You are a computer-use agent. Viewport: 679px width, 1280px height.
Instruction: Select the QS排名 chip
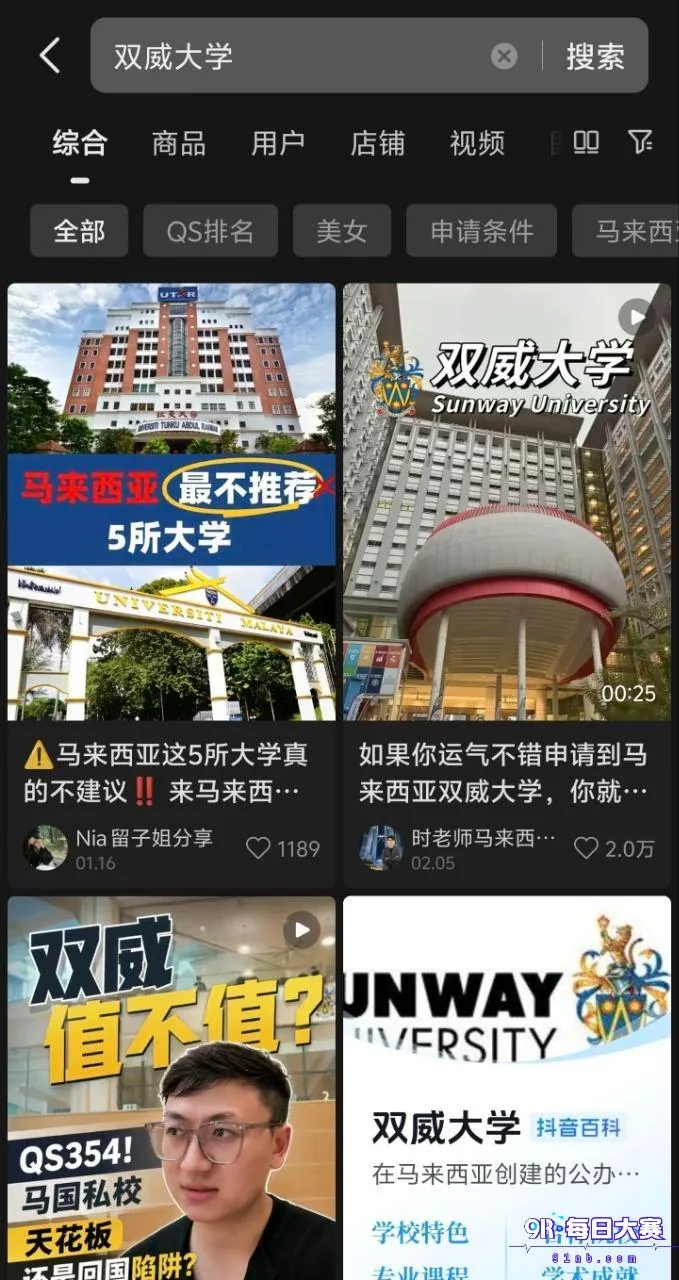pyautogui.click(x=210, y=231)
